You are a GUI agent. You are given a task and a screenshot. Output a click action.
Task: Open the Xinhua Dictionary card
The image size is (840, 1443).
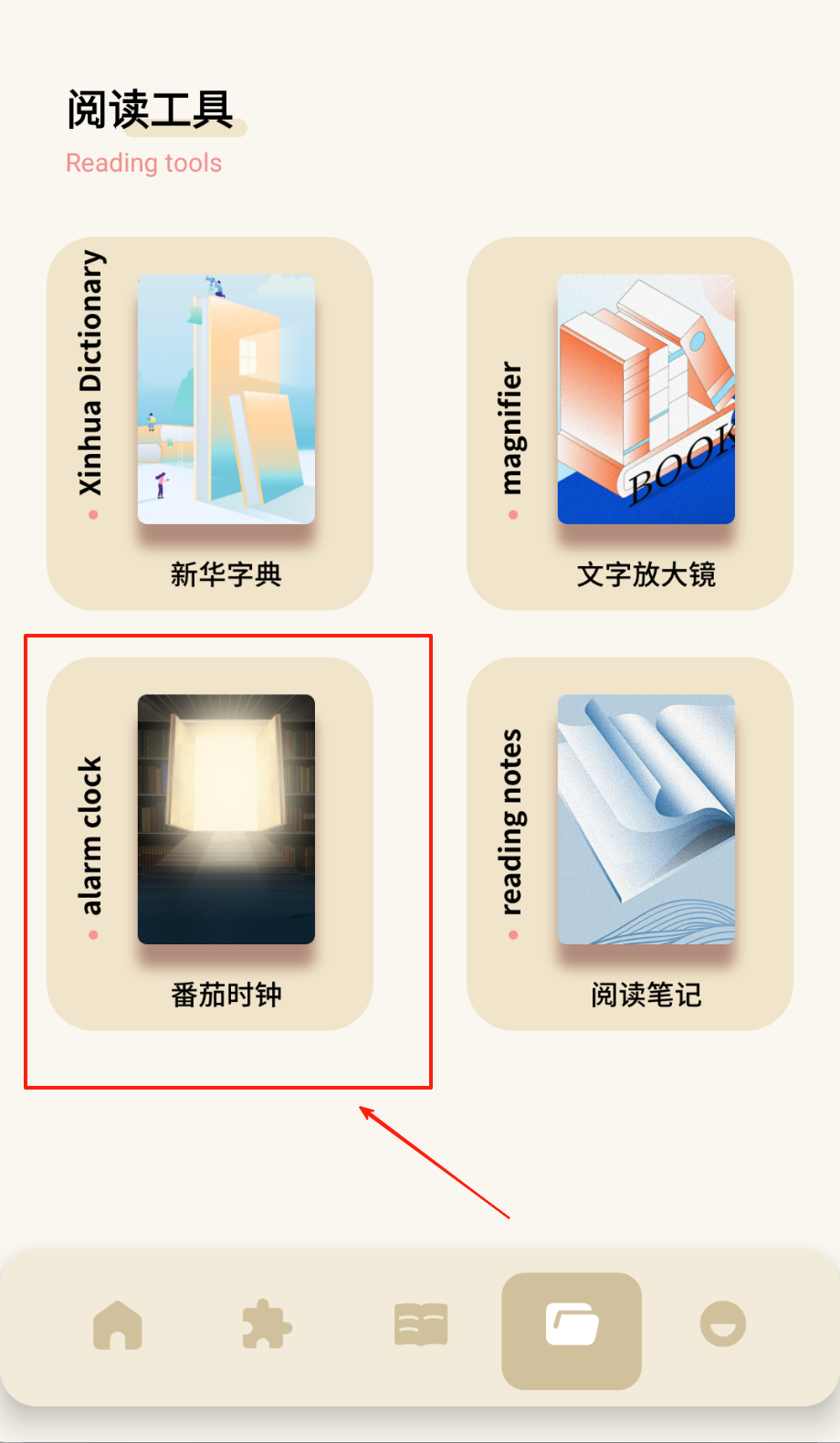tap(210, 423)
